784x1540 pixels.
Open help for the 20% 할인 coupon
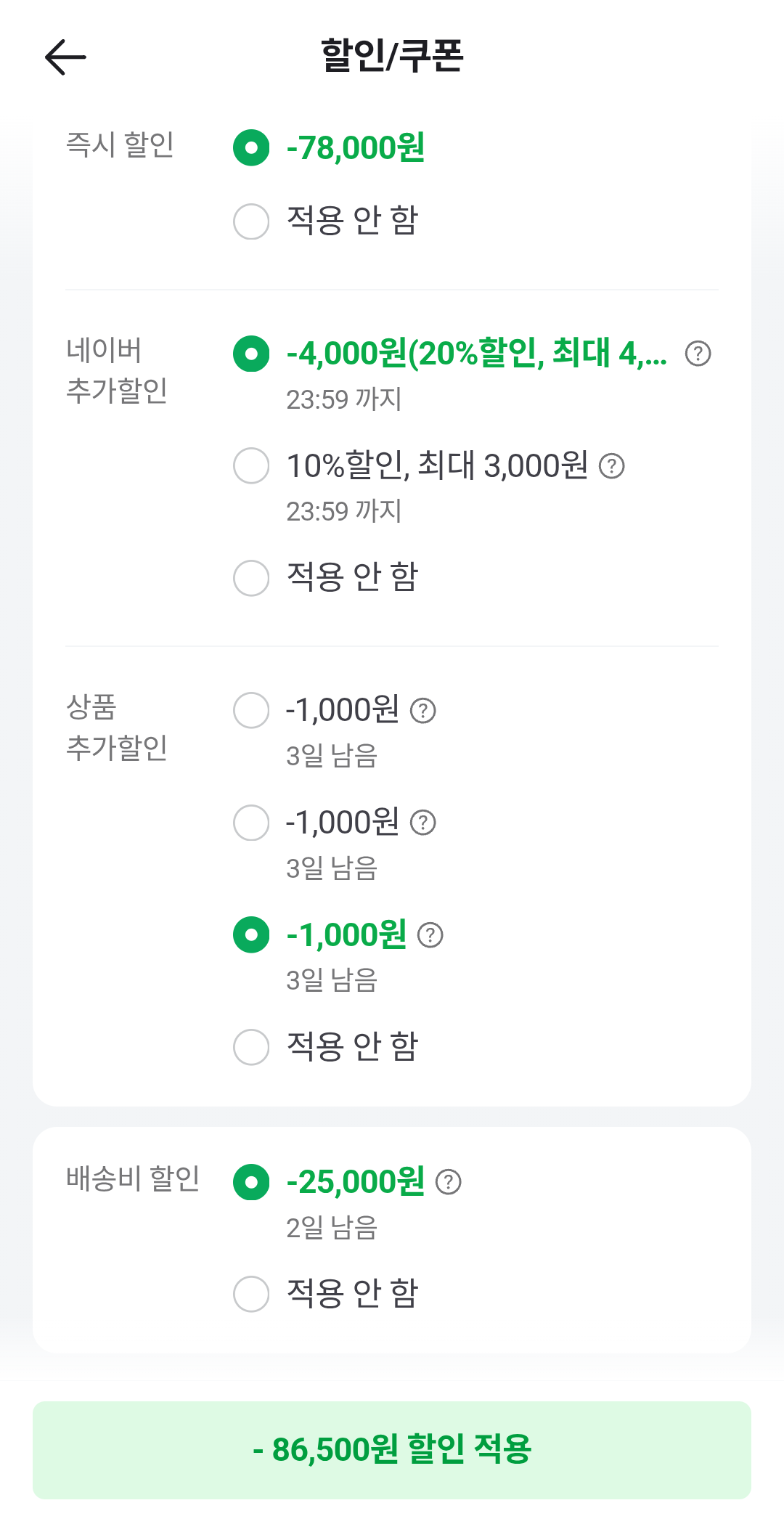click(x=698, y=354)
